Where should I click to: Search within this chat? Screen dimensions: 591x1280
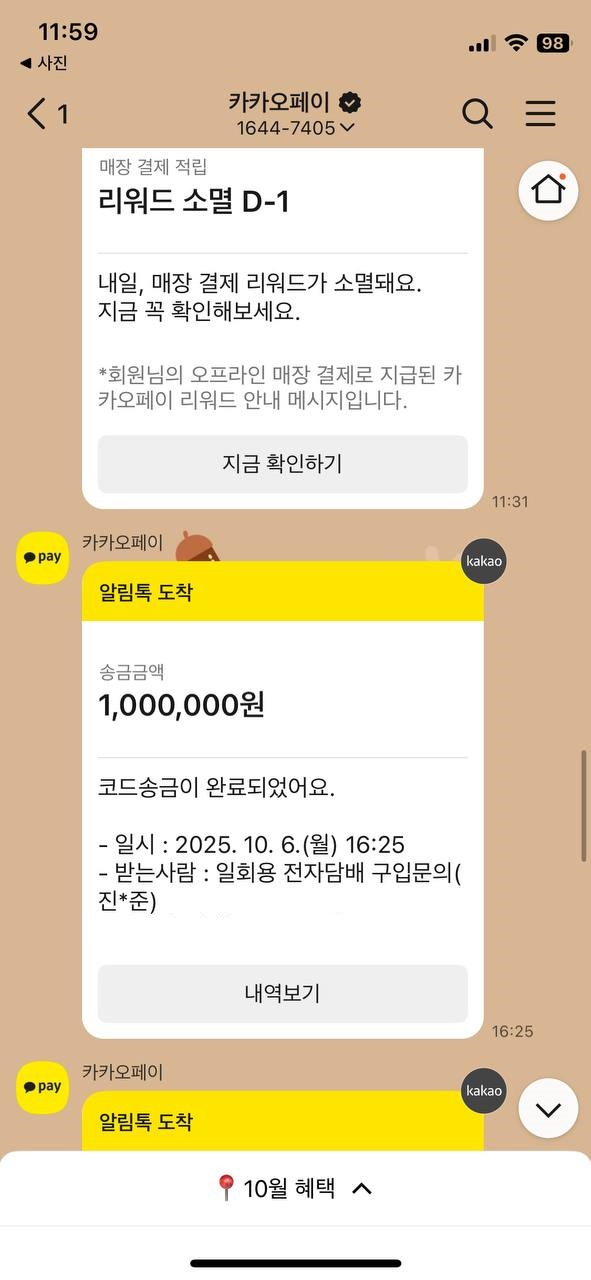coord(478,114)
